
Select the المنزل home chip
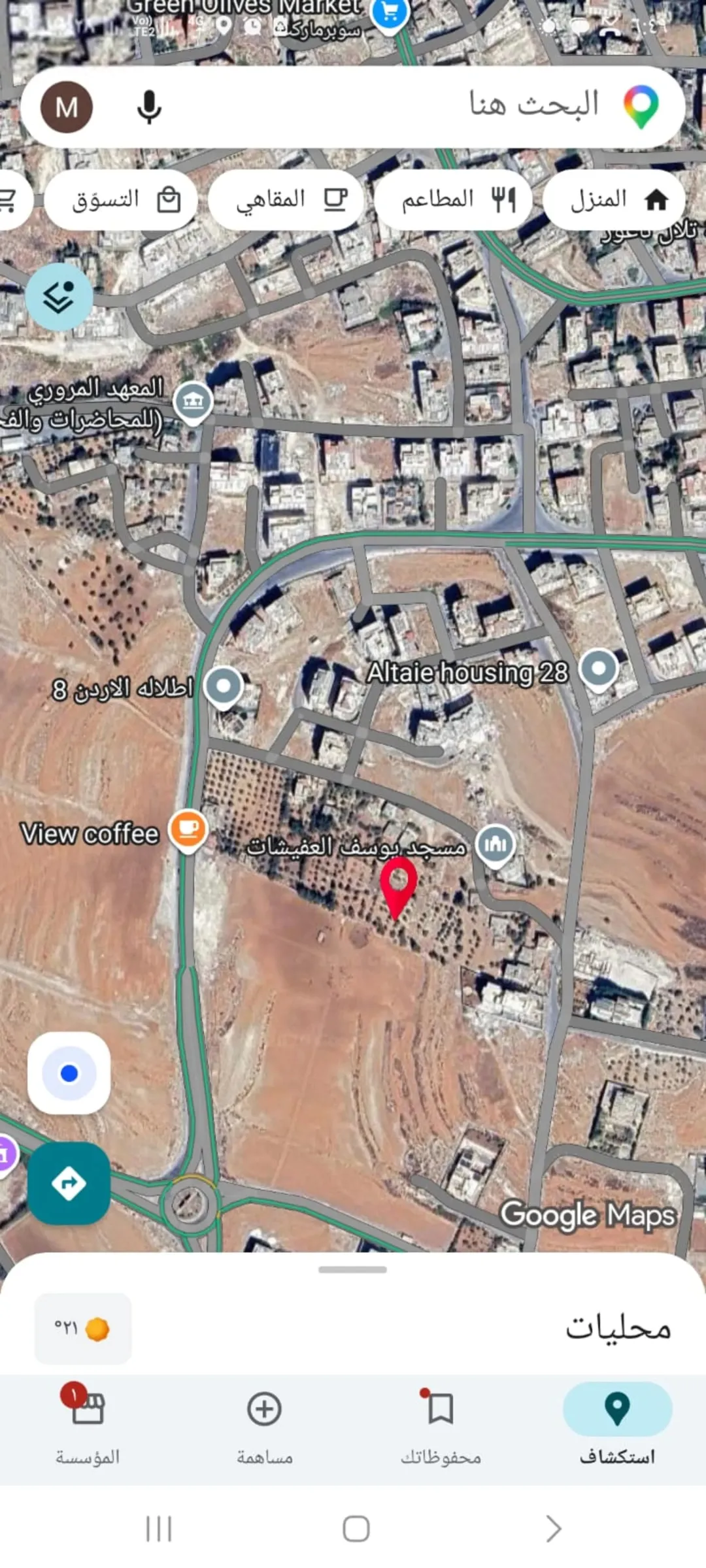(x=614, y=199)
